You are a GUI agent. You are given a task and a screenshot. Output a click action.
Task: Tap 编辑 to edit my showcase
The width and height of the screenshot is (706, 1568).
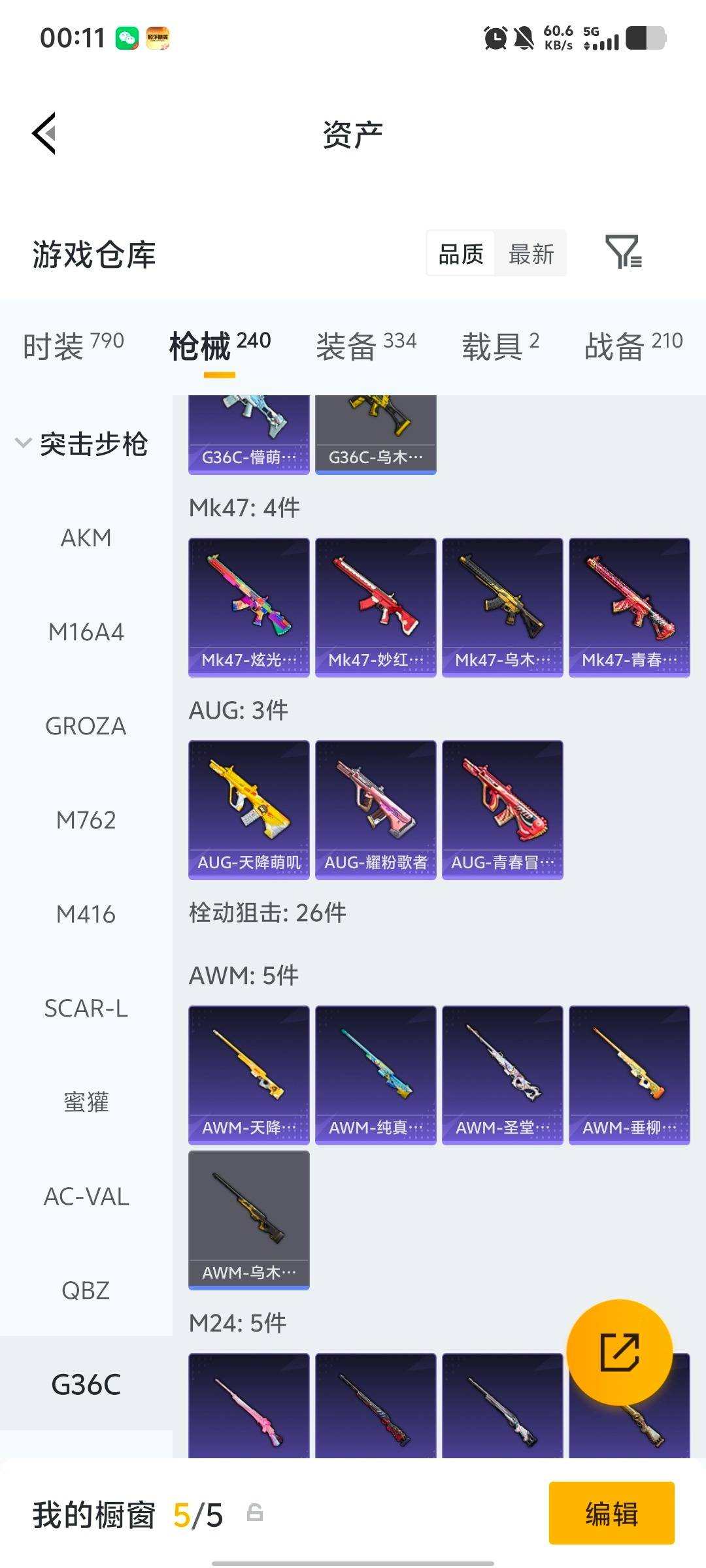coord(611,1513)
